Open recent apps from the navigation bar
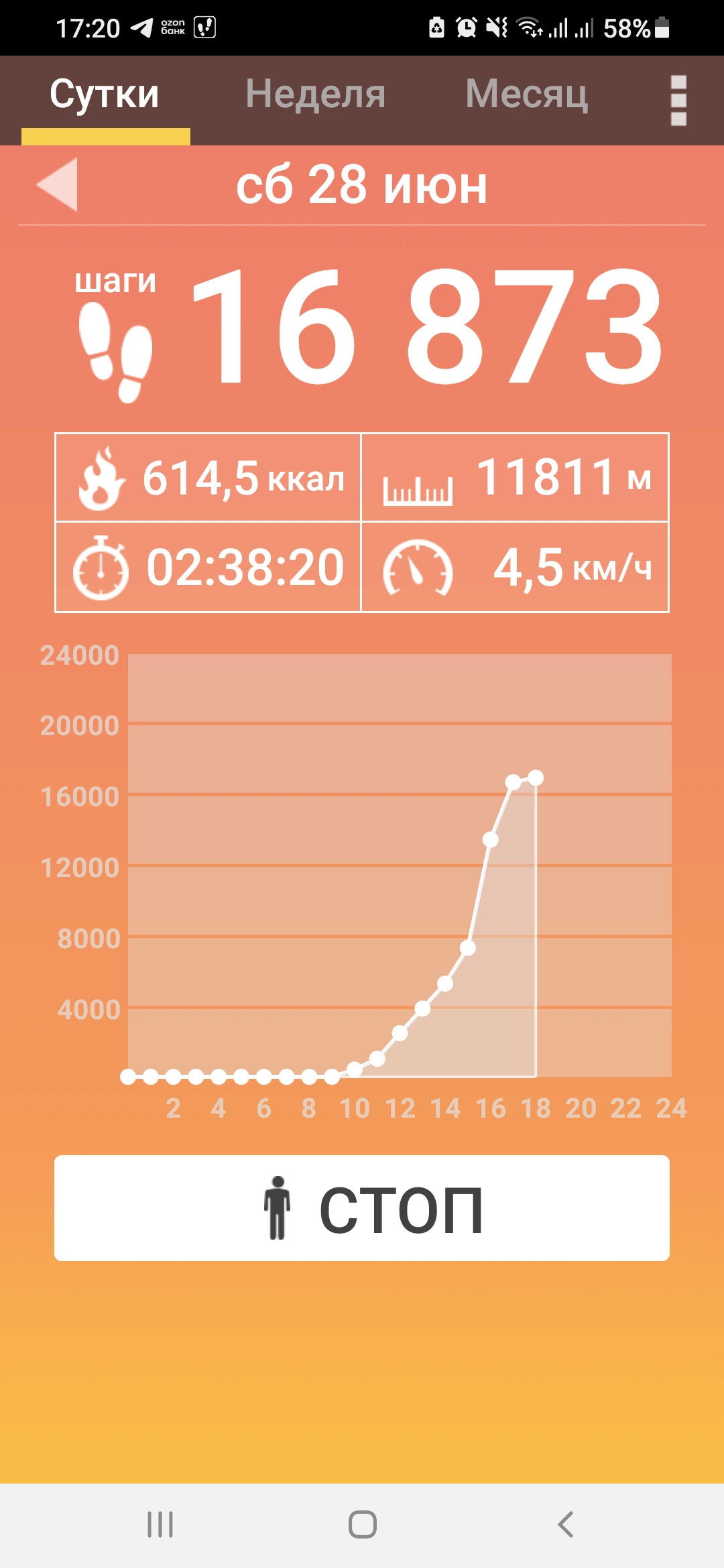The image size is (724, 1568). (160, 1524)
